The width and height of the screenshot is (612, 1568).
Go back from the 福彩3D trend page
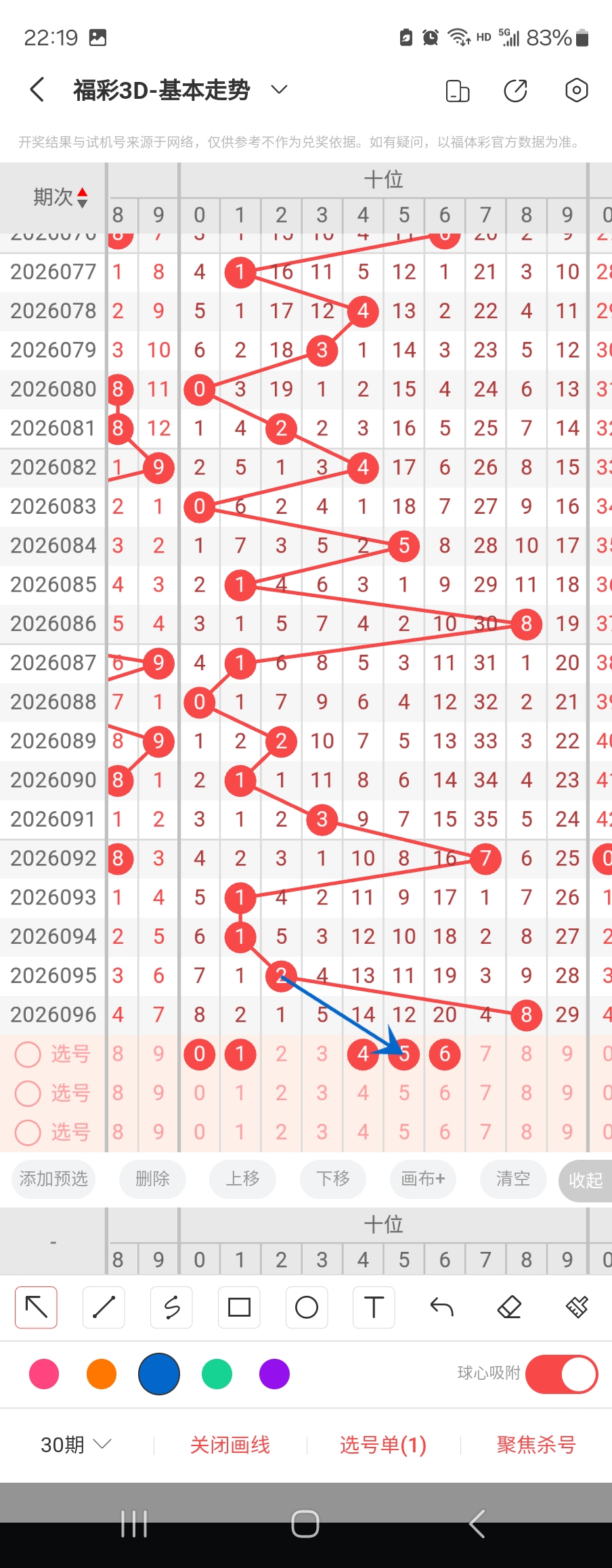click(38, 89)
